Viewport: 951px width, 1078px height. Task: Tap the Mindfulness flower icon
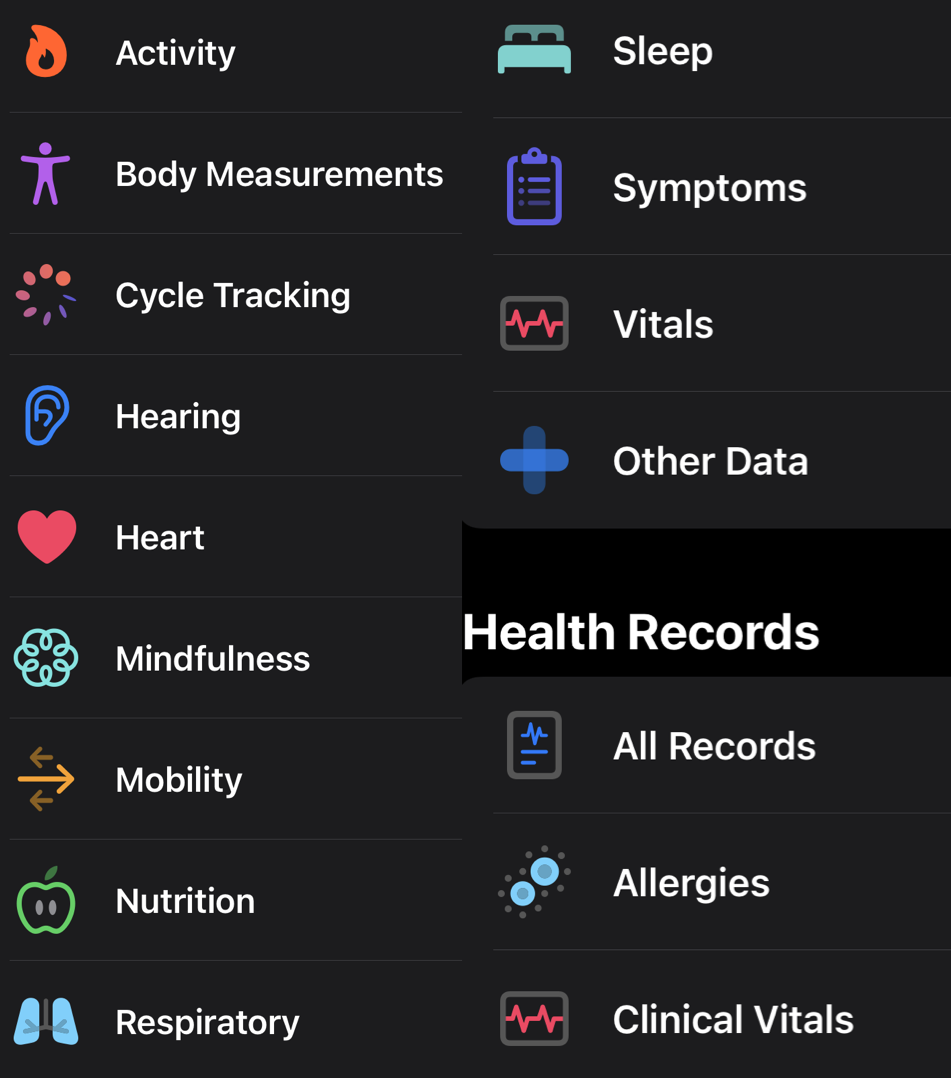[46, 658]
